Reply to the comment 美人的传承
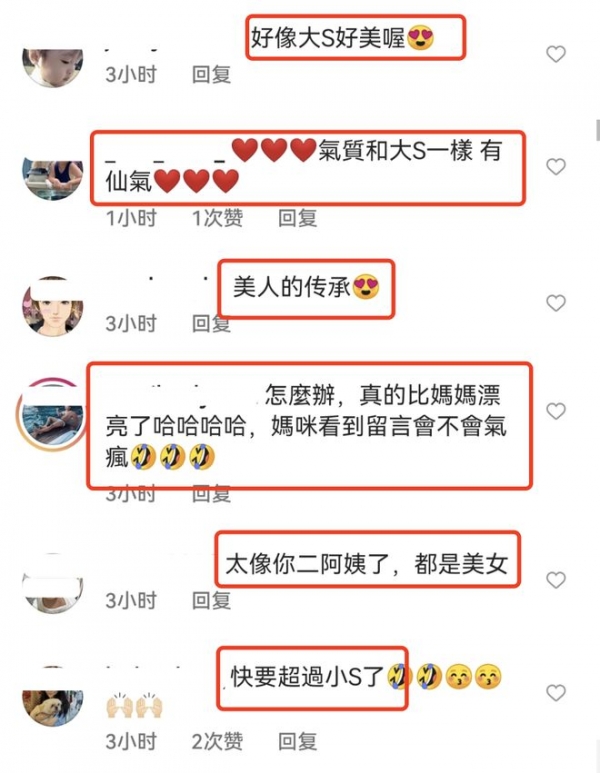The image size is (600, 773). tap(211, 323)
